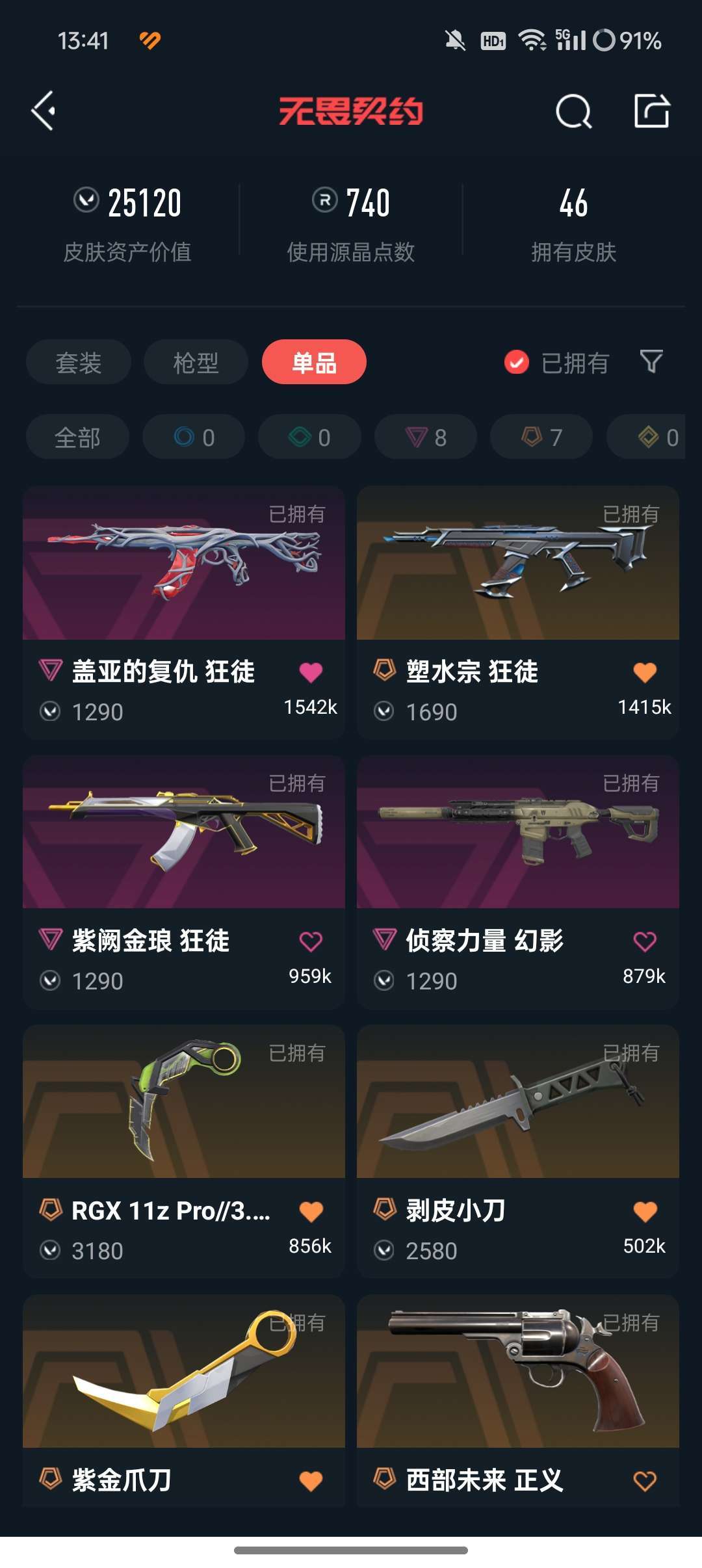702x1568 pixels.
Task: Open RGX 11z Pro karambit card
Action: click(x=184, y=1151)
